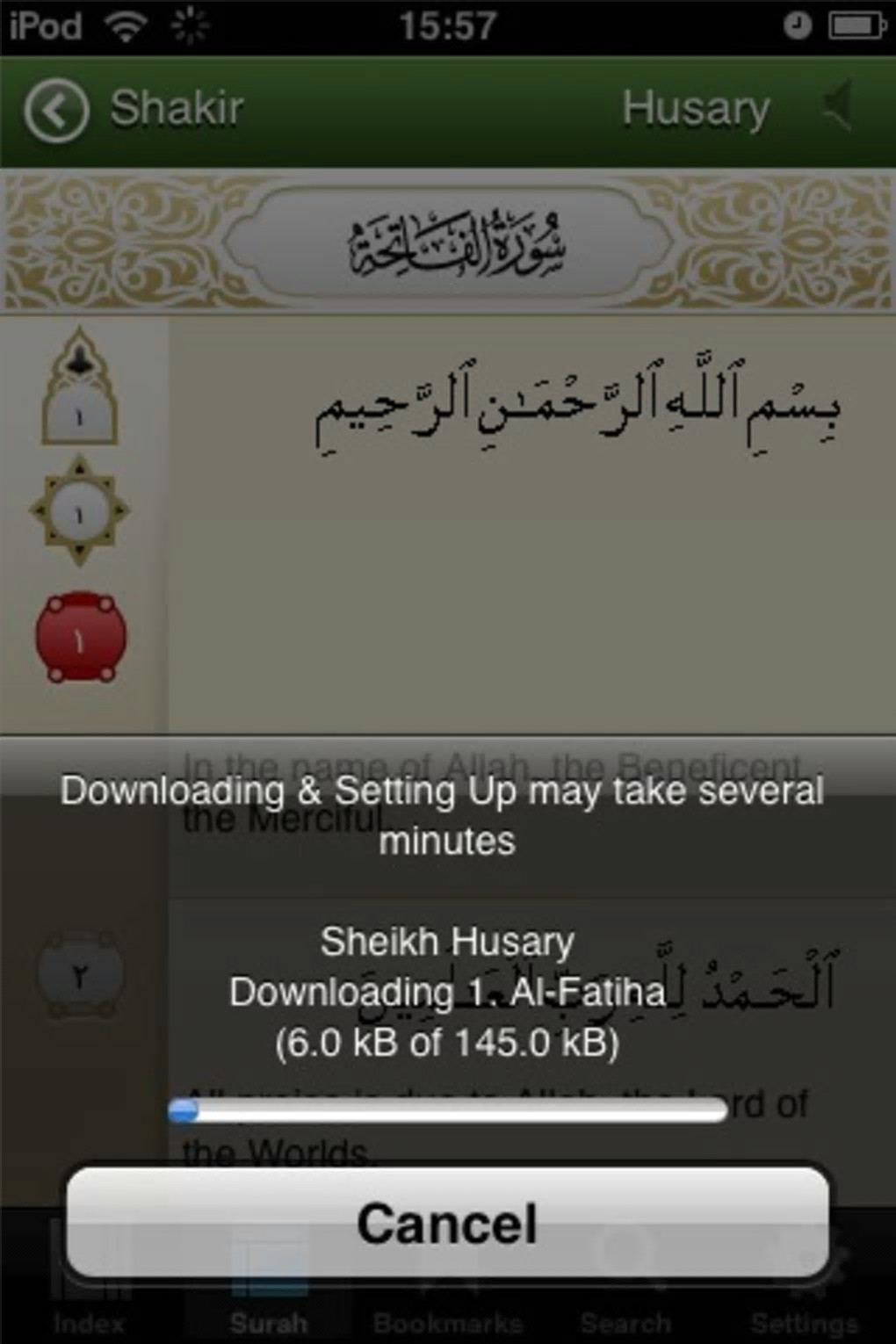Image resolution: width=896 pixels, height=1344 pixels.
Task: Tap the speaker audio icon
Action: point(839,107)
